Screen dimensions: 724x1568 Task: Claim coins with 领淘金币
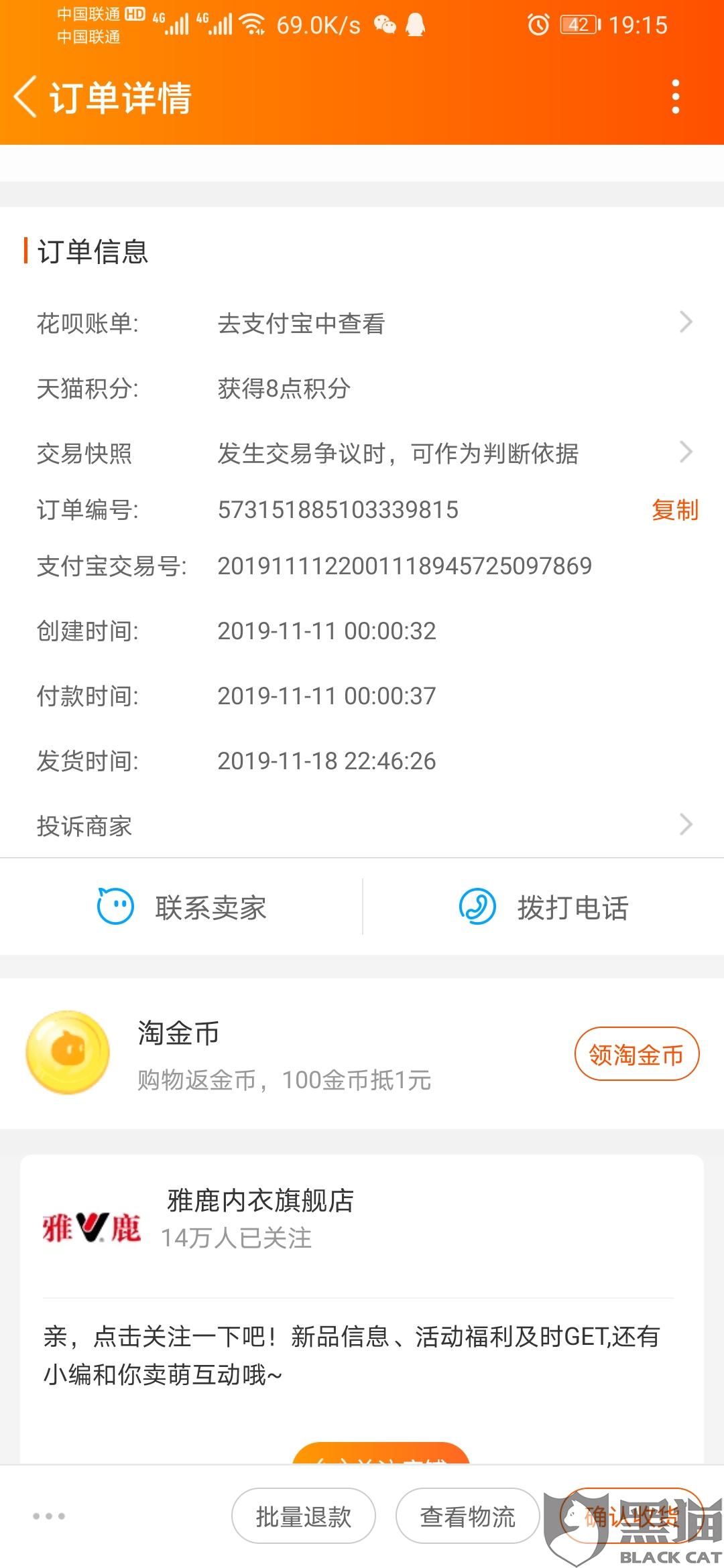tap(636, 1054)
